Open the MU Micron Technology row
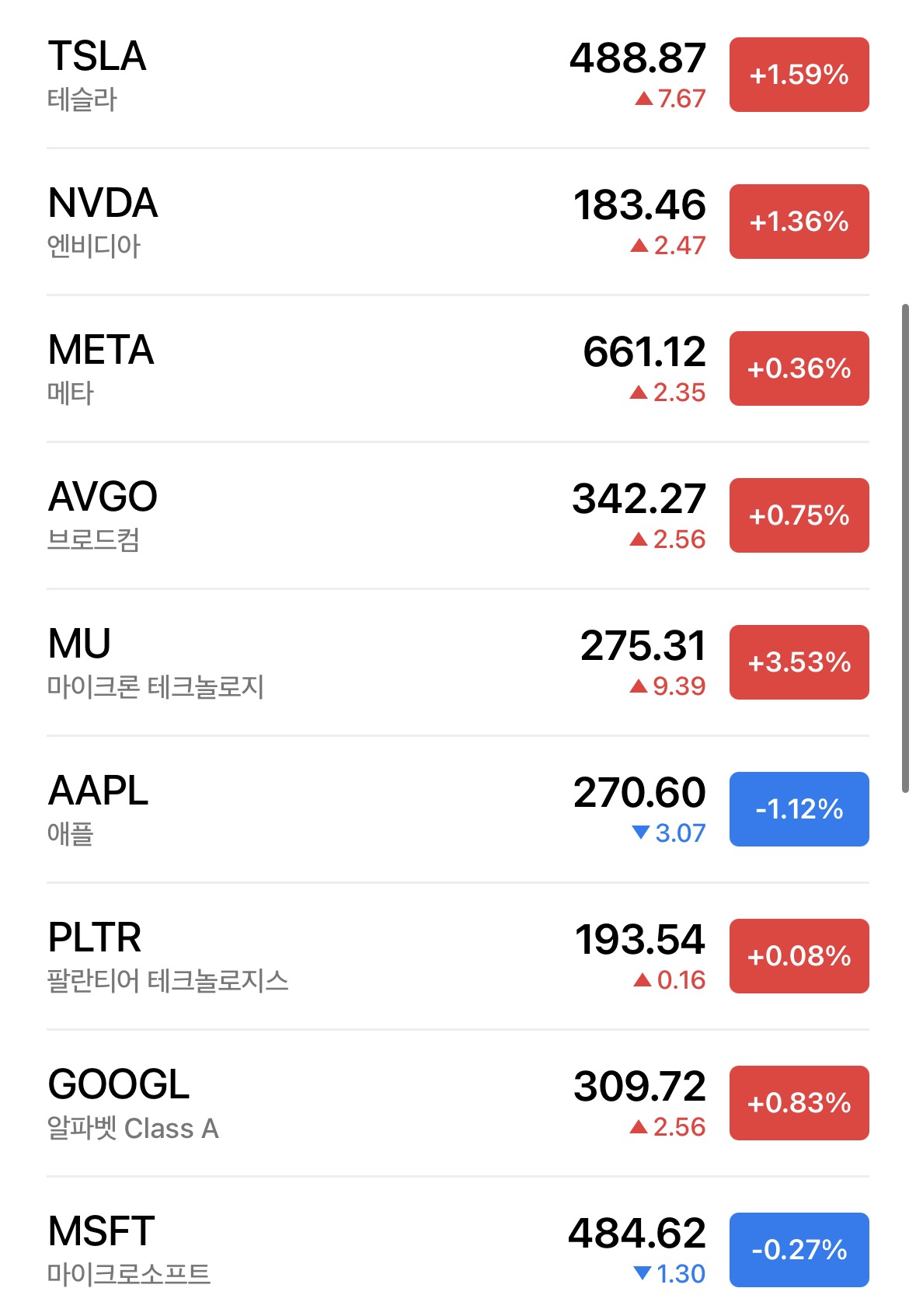Image resolution: width=916 pixels, height=1316 pixels. click(458, 662)
